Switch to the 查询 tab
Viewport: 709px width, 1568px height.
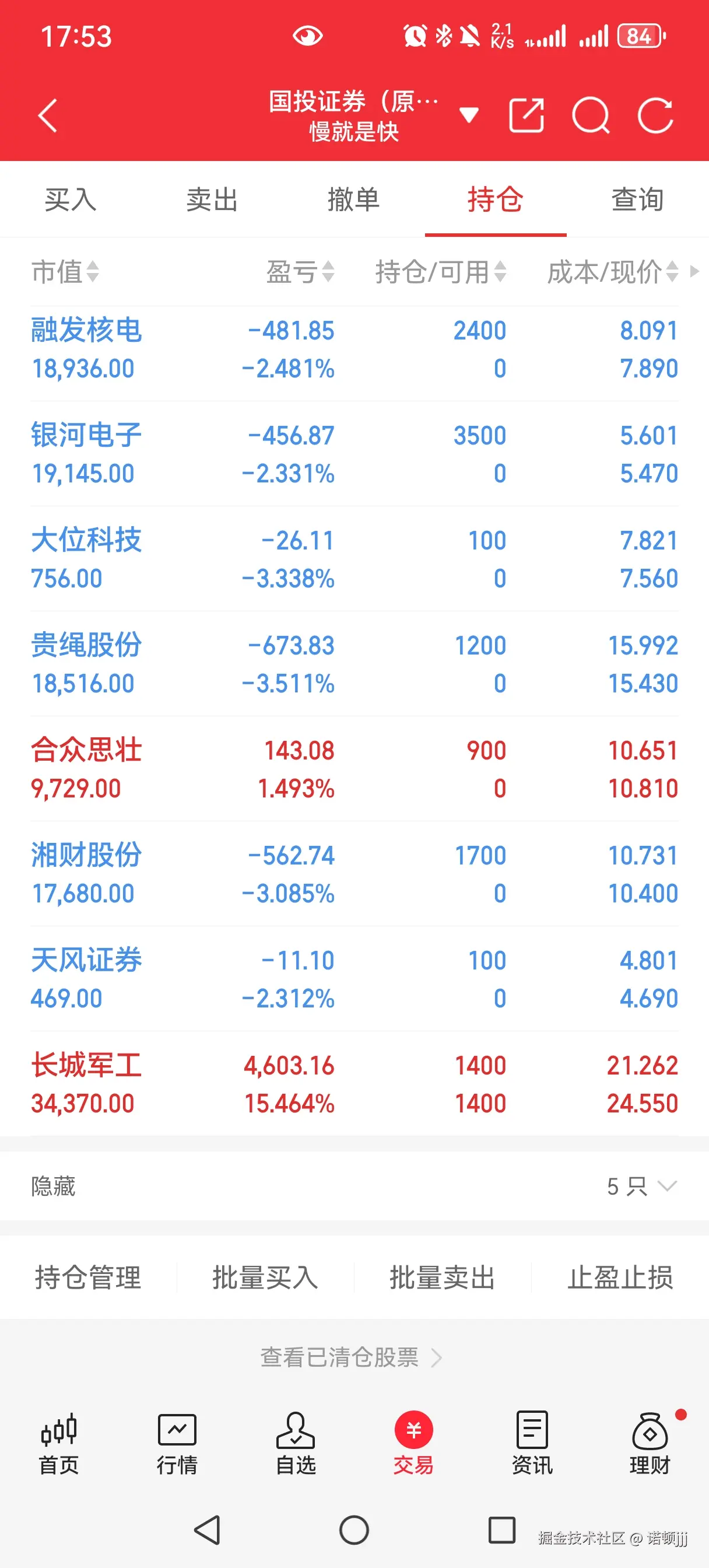637,199
